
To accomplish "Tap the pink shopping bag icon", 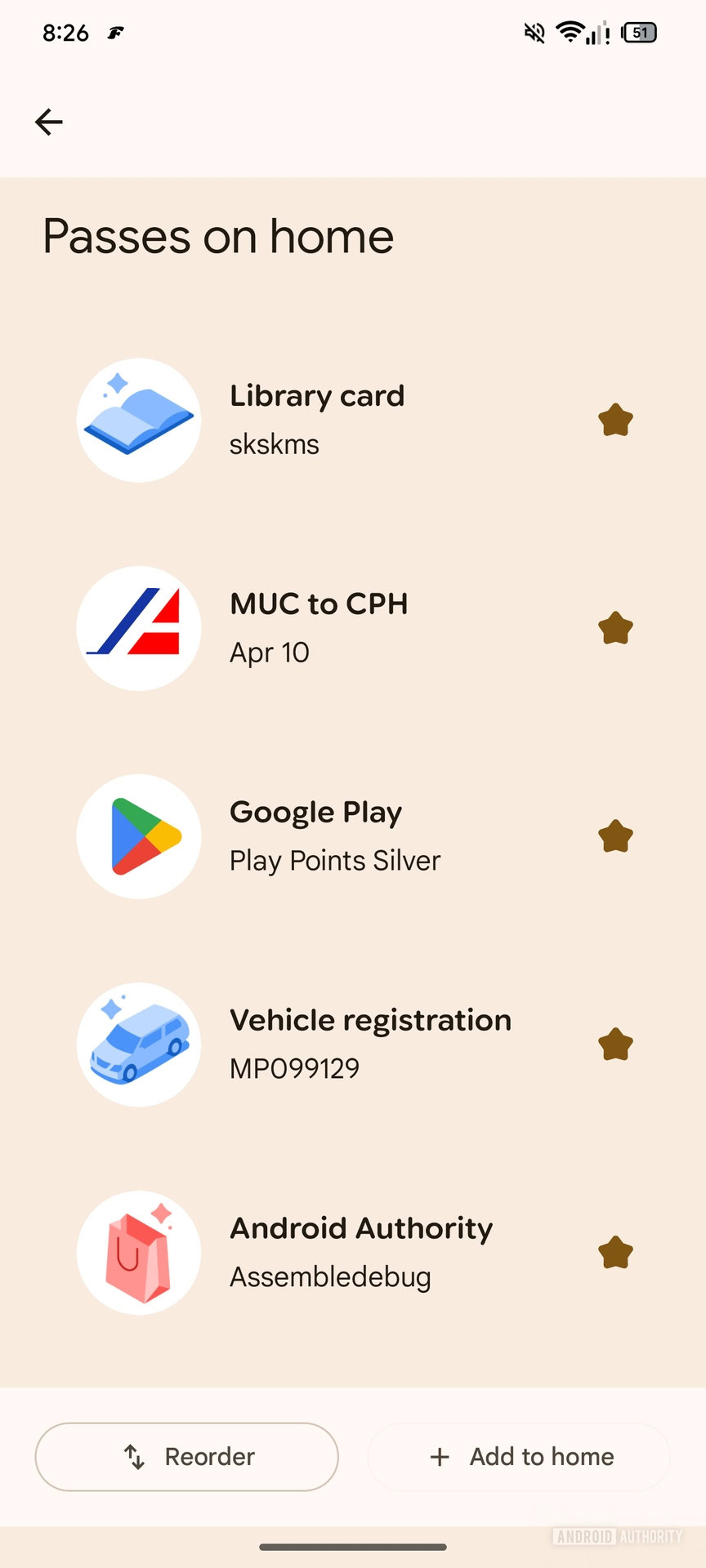I will pyautogui.click(x=139, y=1252).
